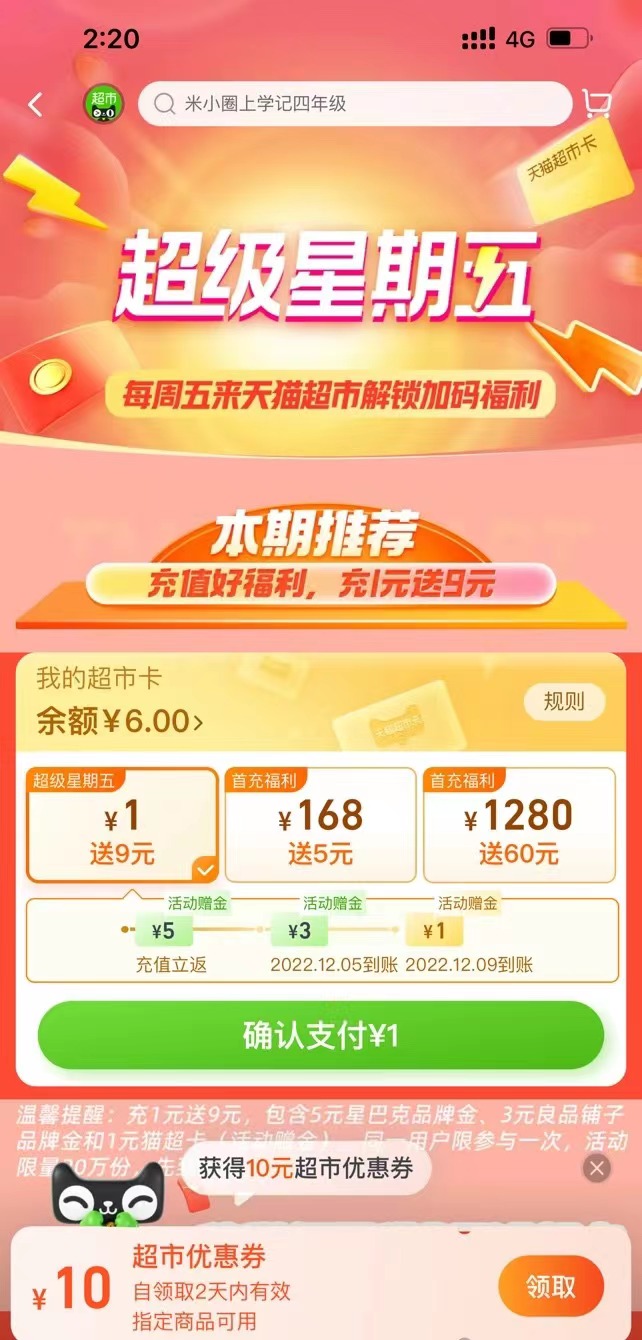This screenshot has width=642, height=1340.
Task: Claim the ¥10 超市优惠券 coupon with 领取
Action: (x=551, y=1286)
